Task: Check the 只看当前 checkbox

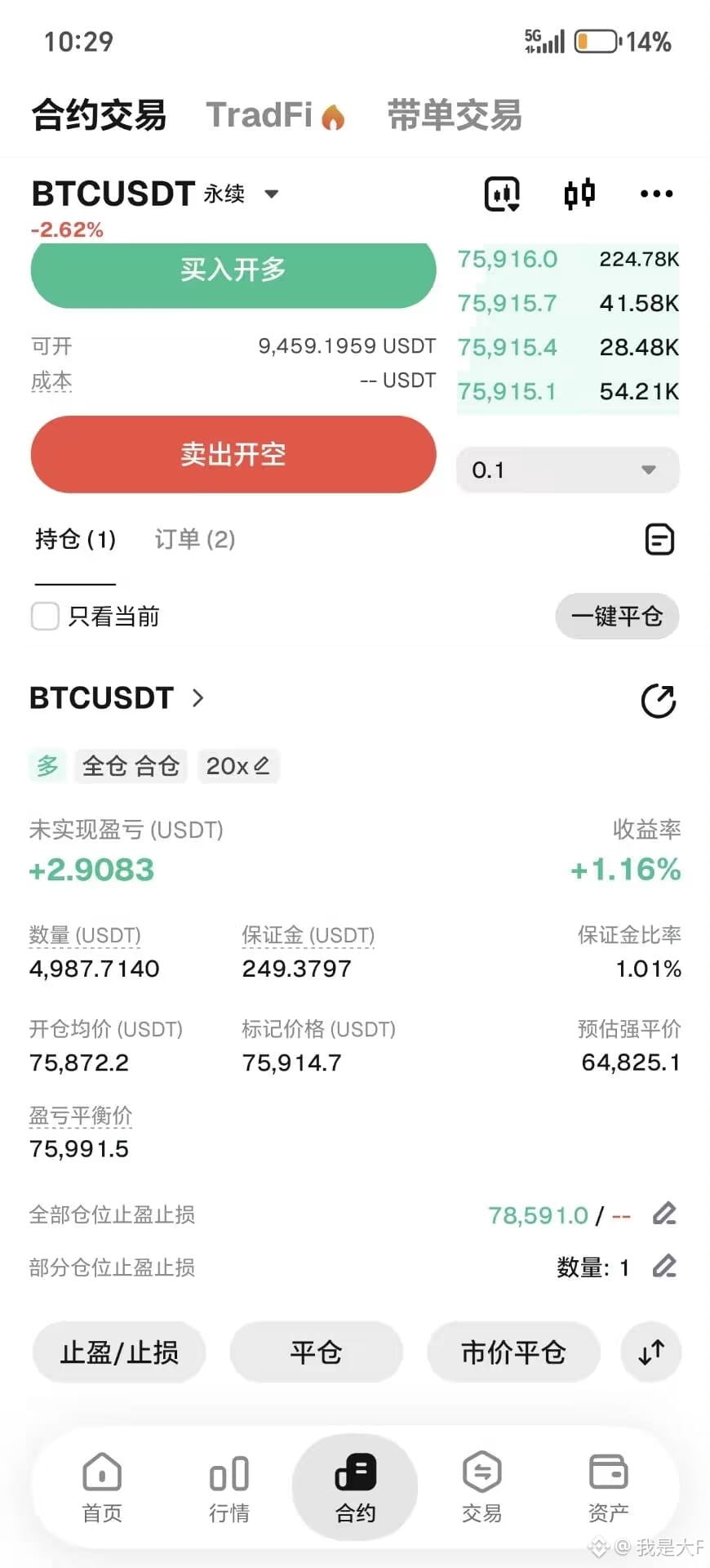Action: click(x=45, y=616)
